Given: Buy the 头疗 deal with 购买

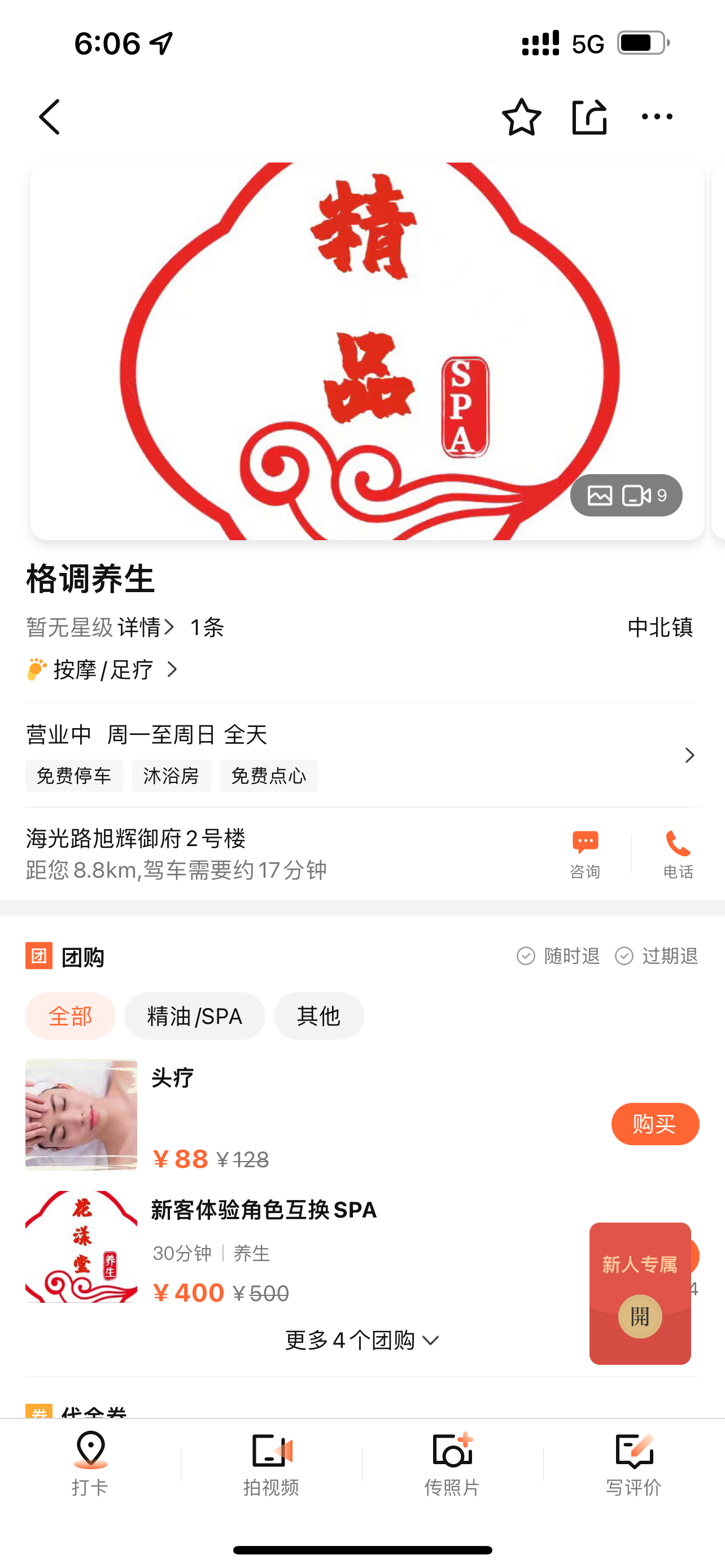Looking at the screenshot, I should click(654, 1124).
